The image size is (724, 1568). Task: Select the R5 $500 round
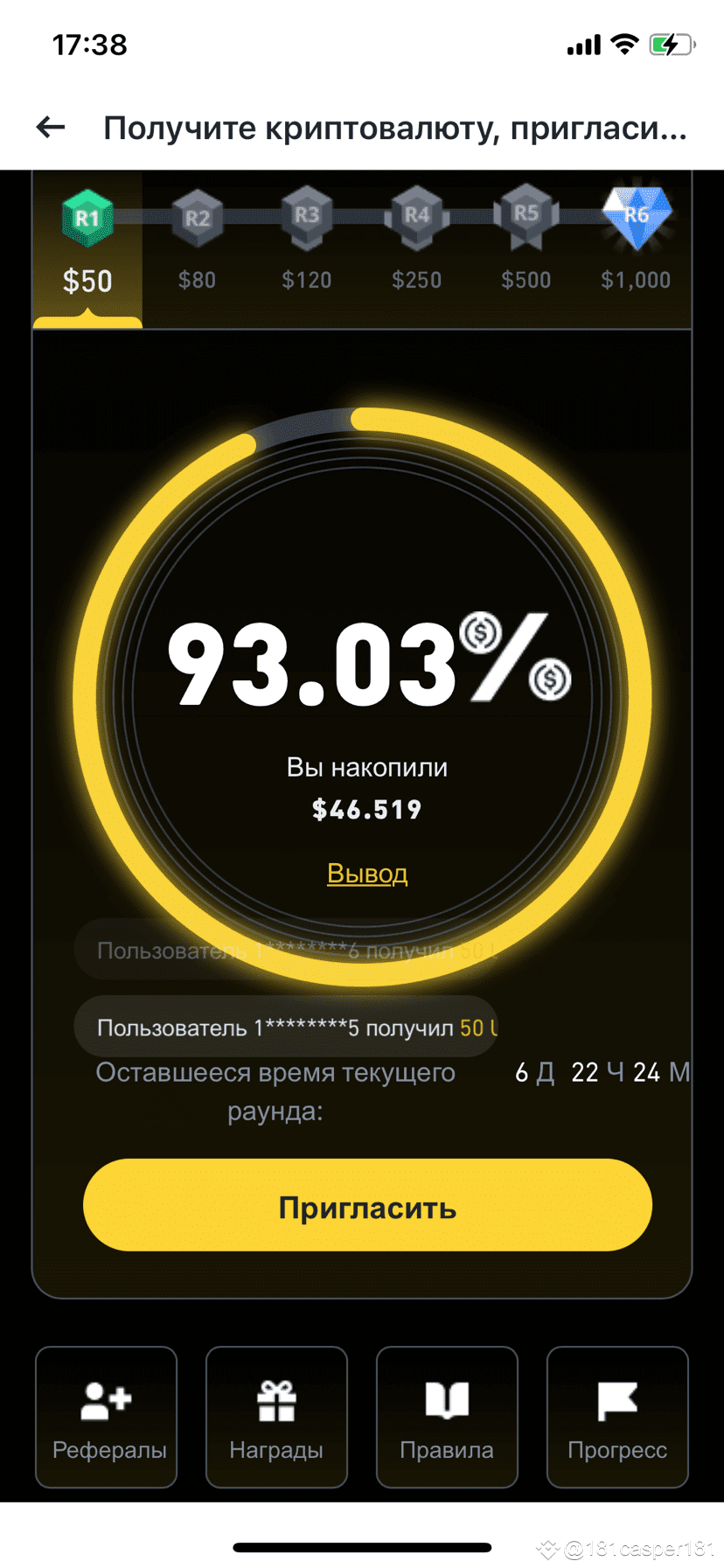click(x=526, y=245)
